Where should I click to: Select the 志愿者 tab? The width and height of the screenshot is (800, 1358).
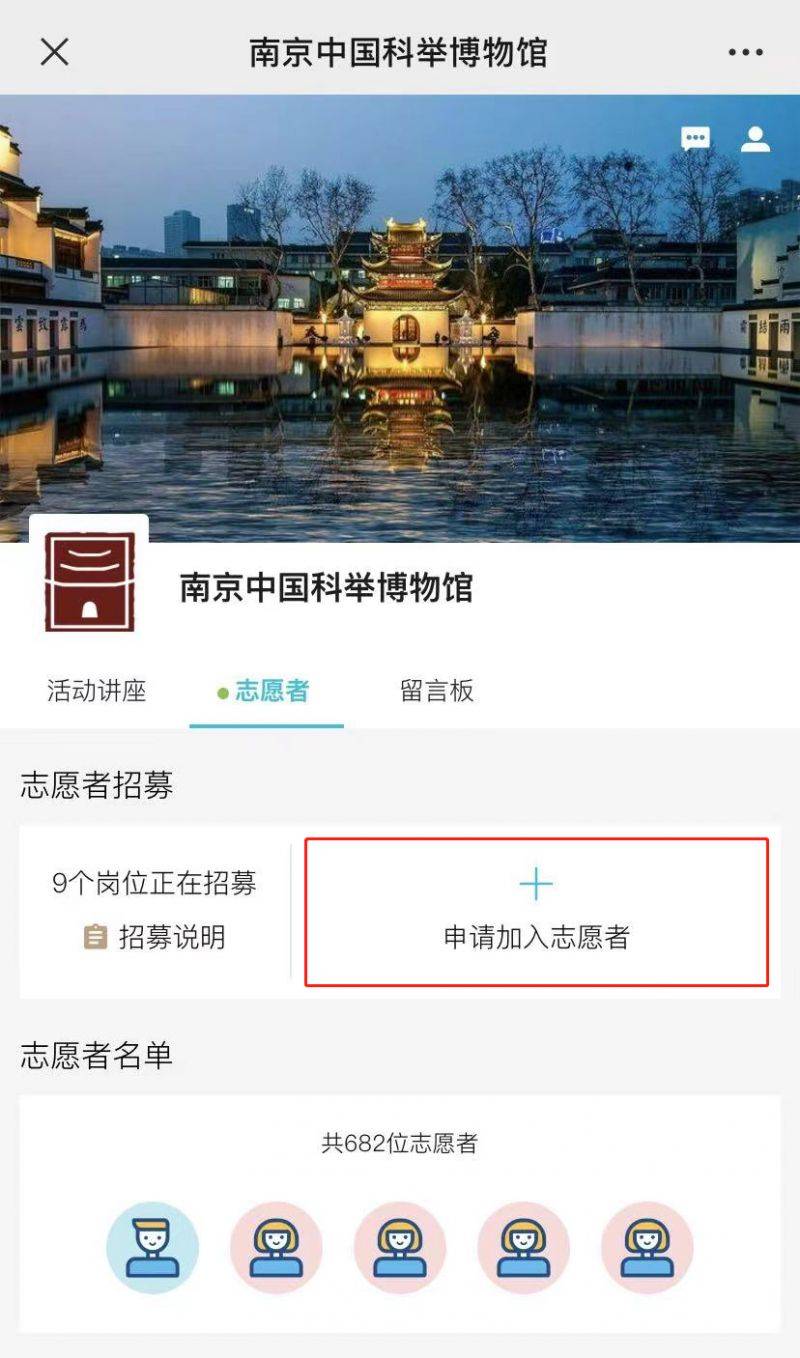(x=266, y=691)
